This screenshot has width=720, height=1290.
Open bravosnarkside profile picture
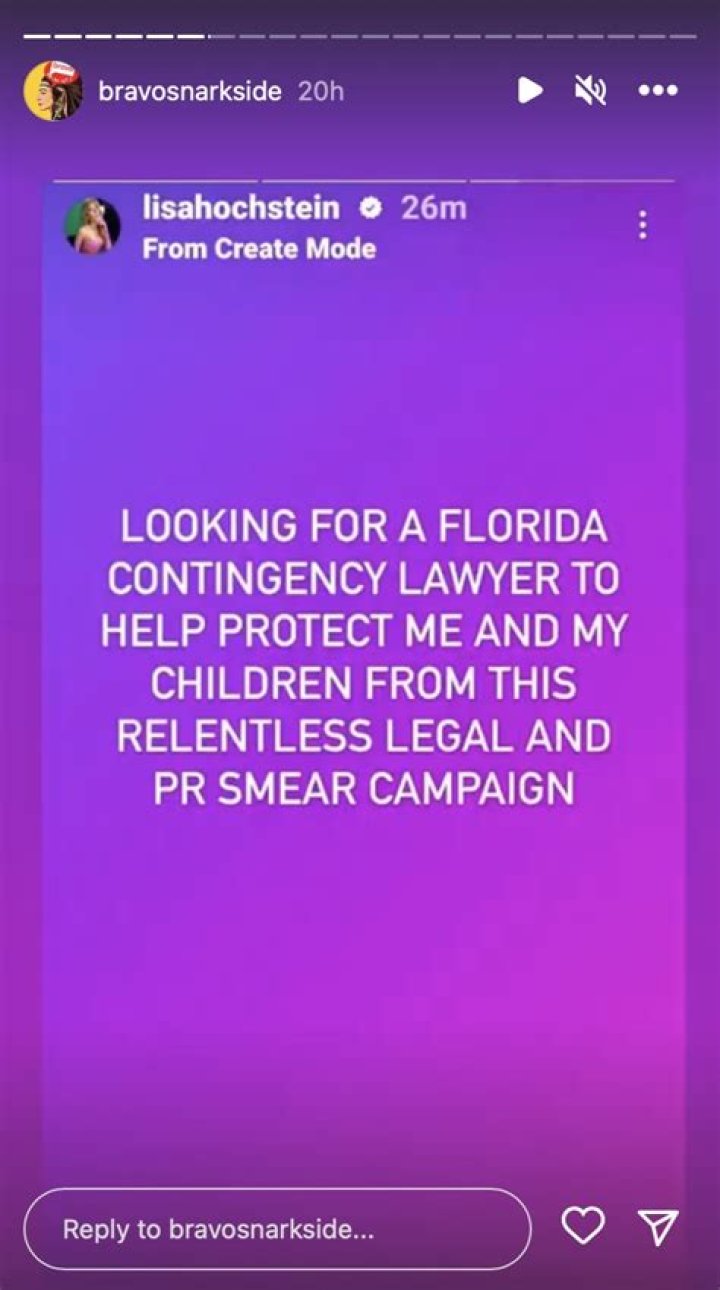point(52,91)
